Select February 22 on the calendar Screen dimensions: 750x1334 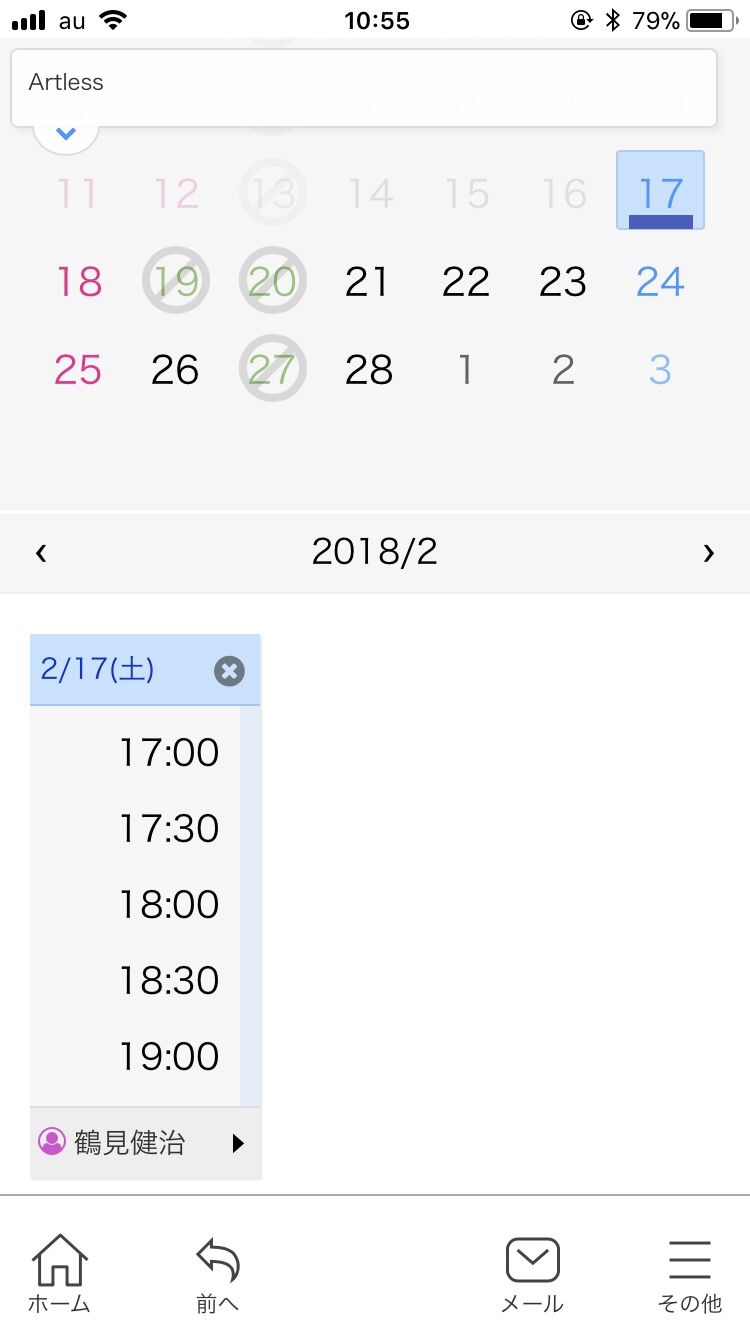click(465, 282)
